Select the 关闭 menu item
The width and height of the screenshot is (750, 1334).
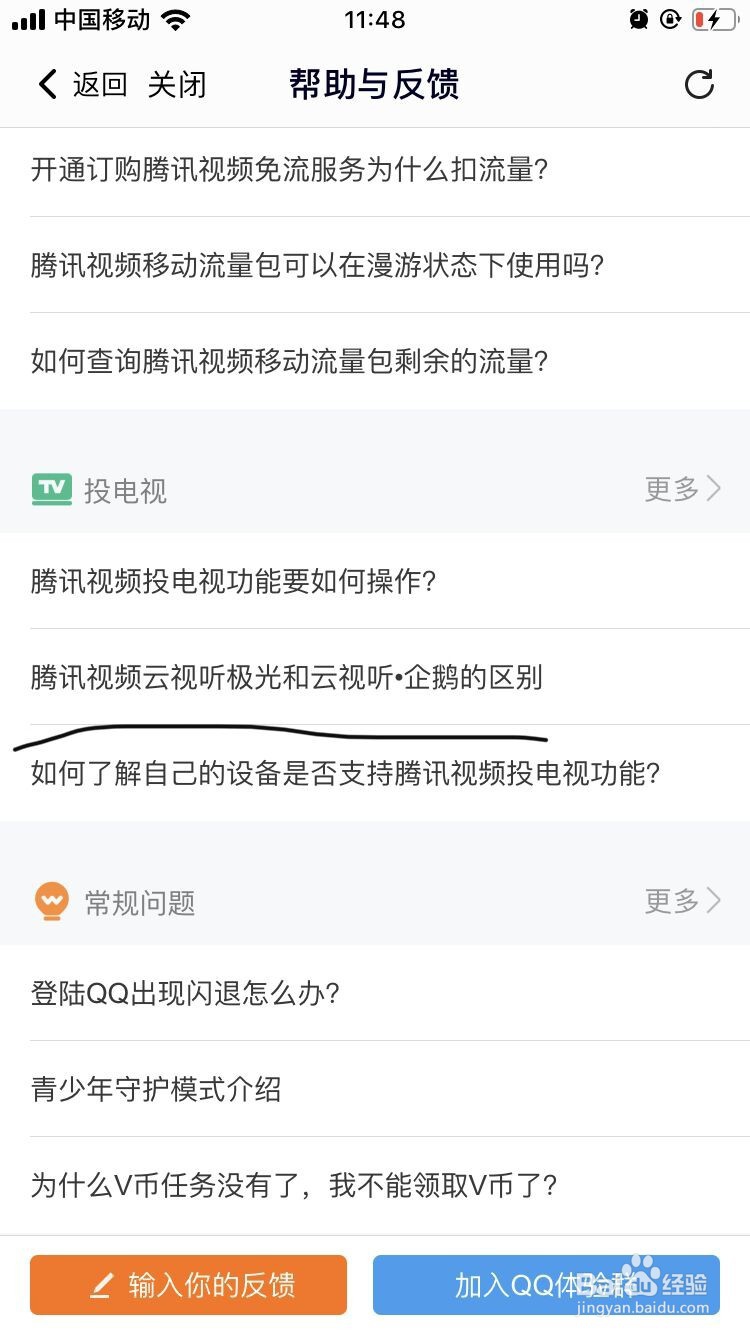pyautogui.click(x=178, y=84)
